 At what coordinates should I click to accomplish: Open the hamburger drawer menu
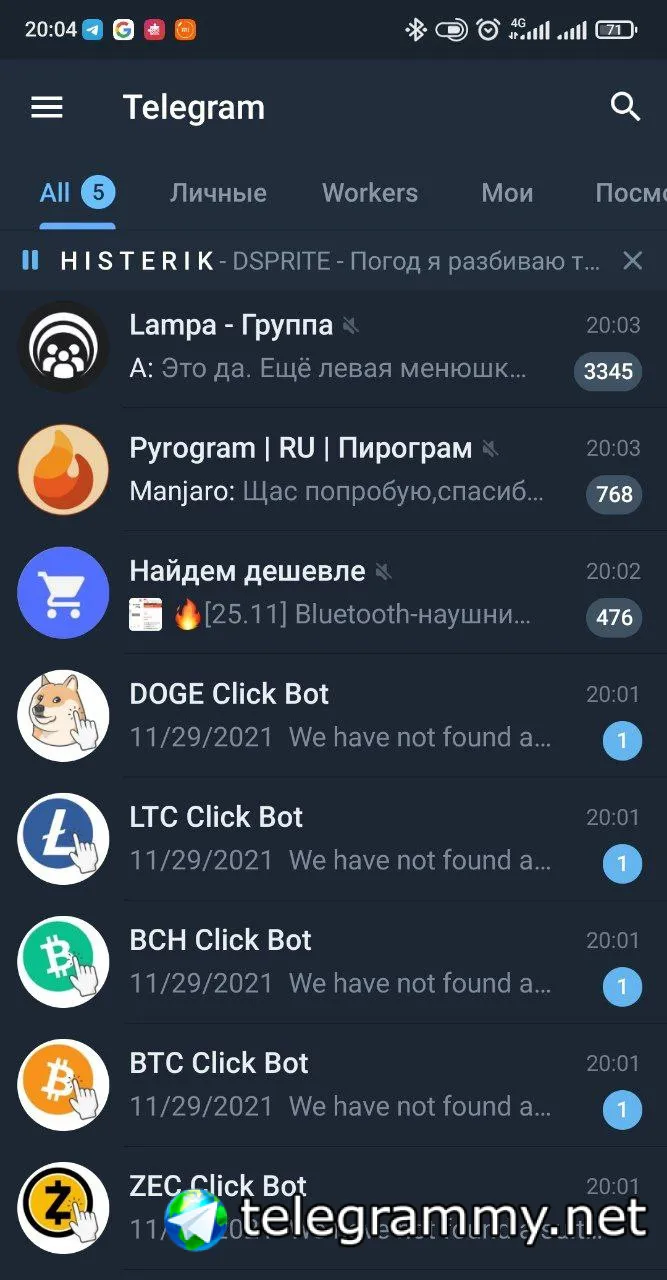point(47,107)
